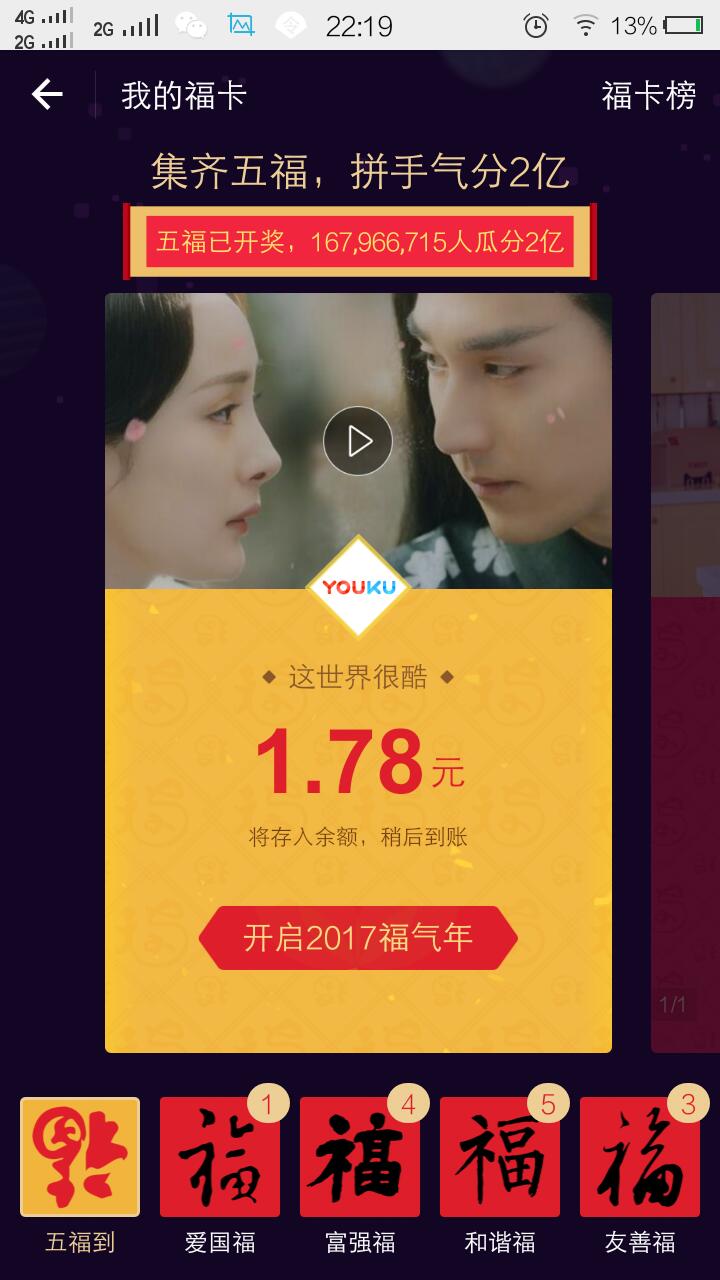The width and height of the screenshot is (720, 1280).
Task: Open the 福卡榜 leaderboard
Action: point(648,96)
